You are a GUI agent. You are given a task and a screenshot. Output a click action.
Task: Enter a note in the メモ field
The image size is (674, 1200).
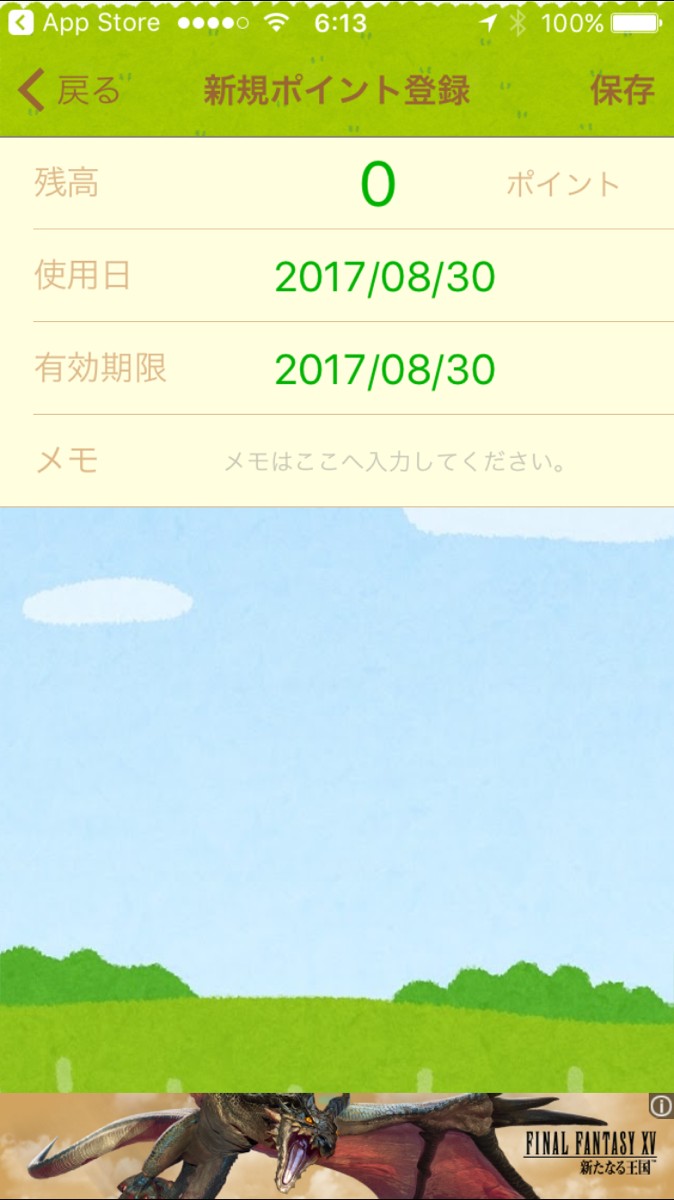coord(395,462)
